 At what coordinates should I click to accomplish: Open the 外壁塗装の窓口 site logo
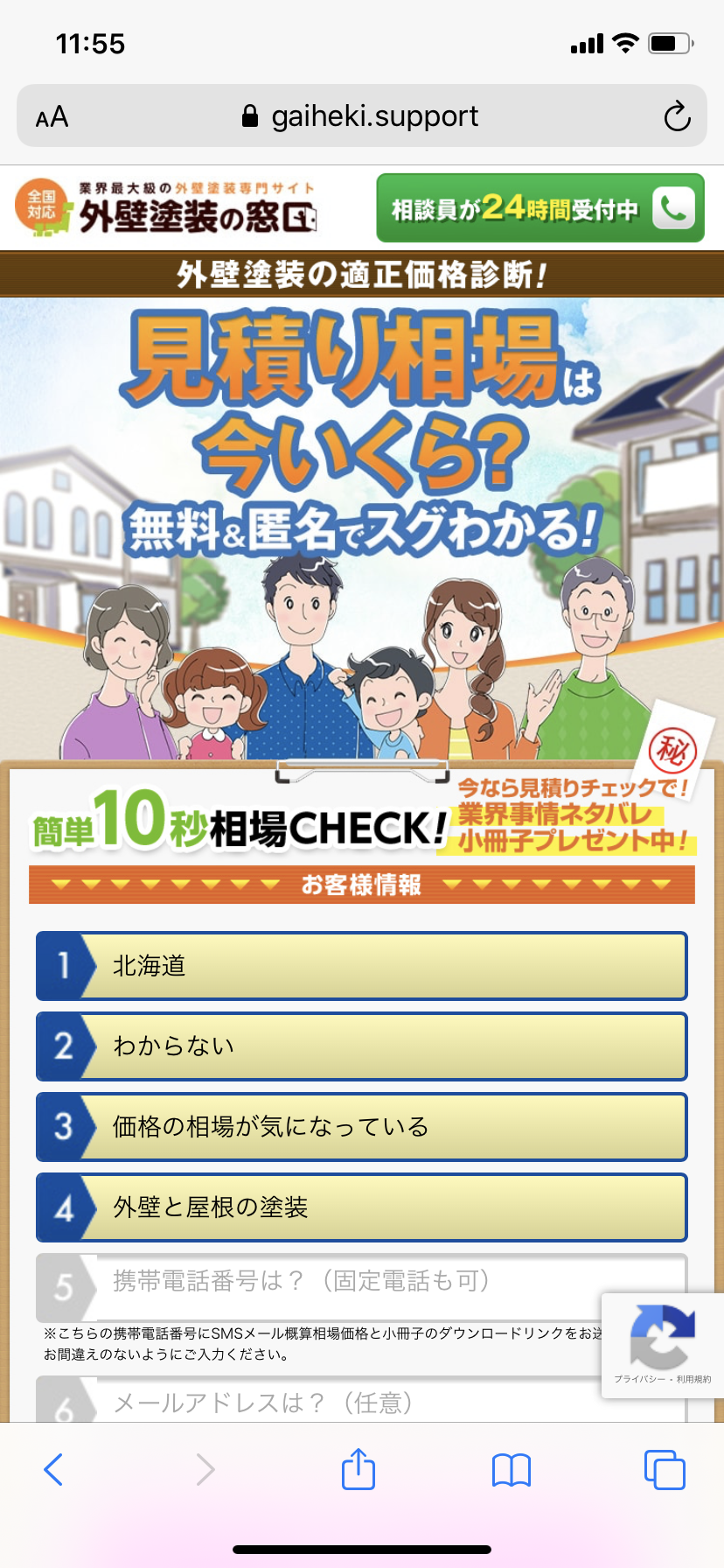click(x=166, y=208)
